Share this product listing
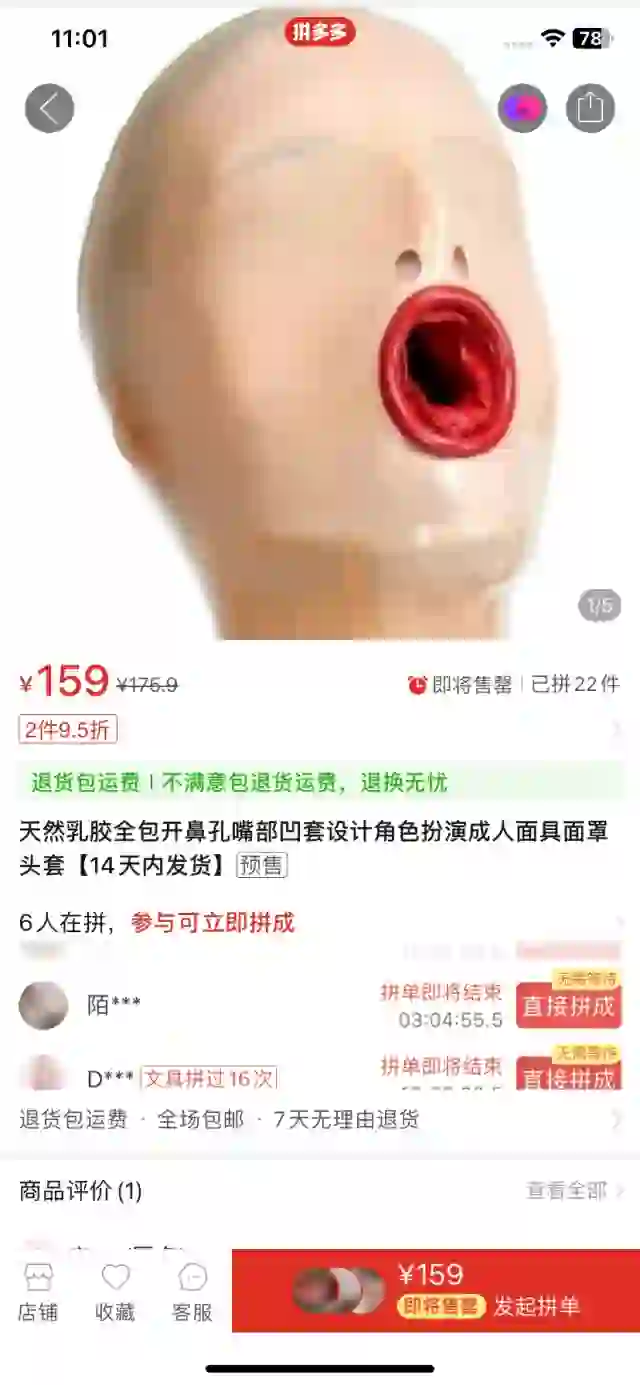 pyautogui.click(x=590, y=108)
